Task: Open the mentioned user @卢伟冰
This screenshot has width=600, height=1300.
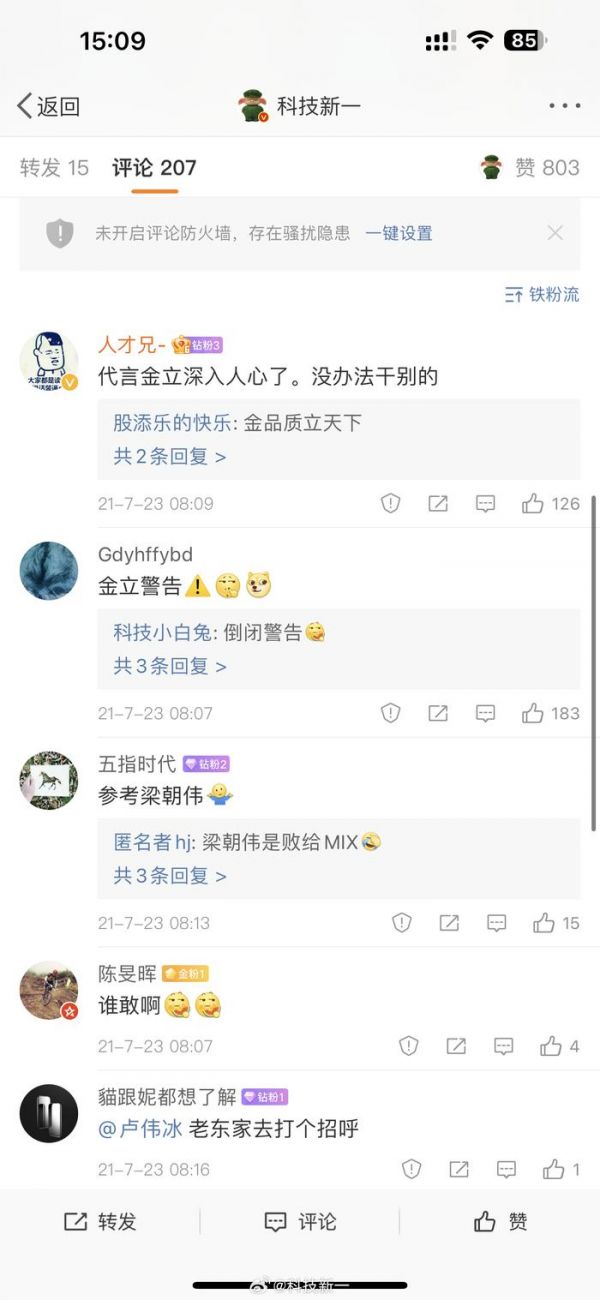Action: tap(140, 1129)
